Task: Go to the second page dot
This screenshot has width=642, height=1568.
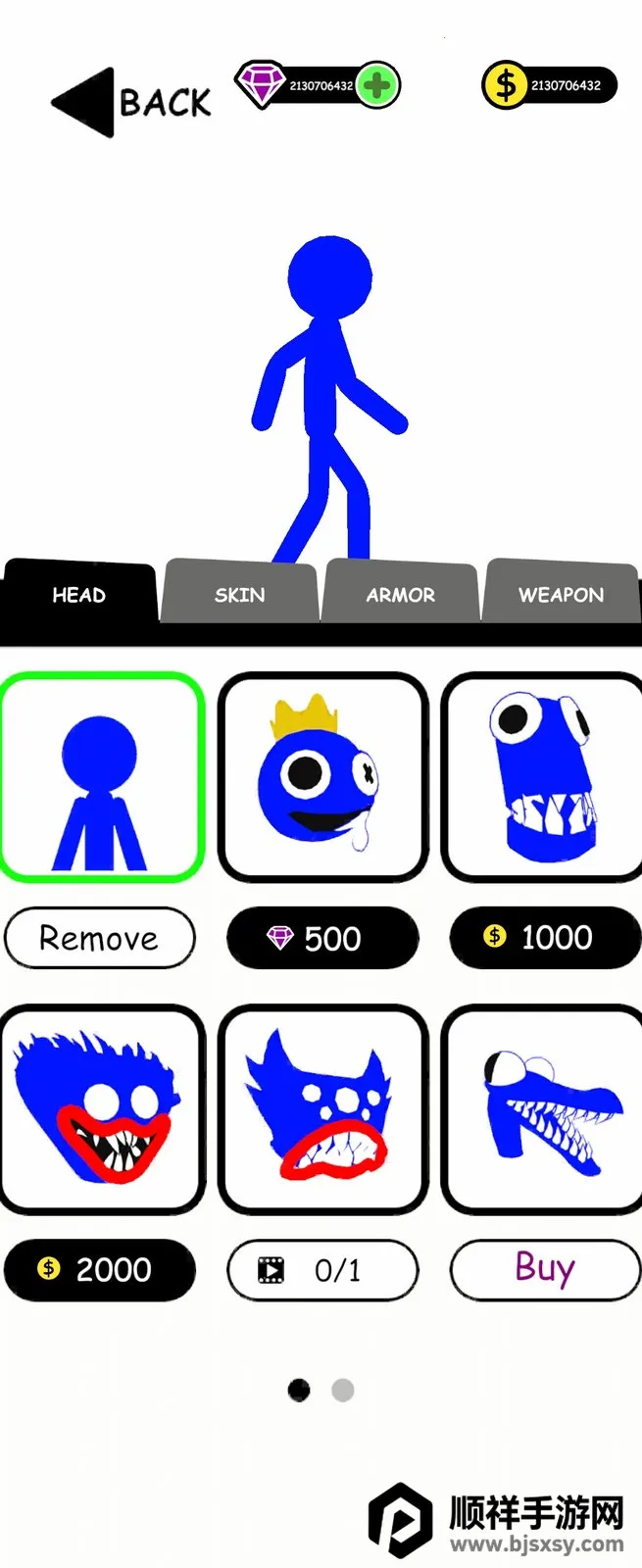Action: [x=342, y=1390]
